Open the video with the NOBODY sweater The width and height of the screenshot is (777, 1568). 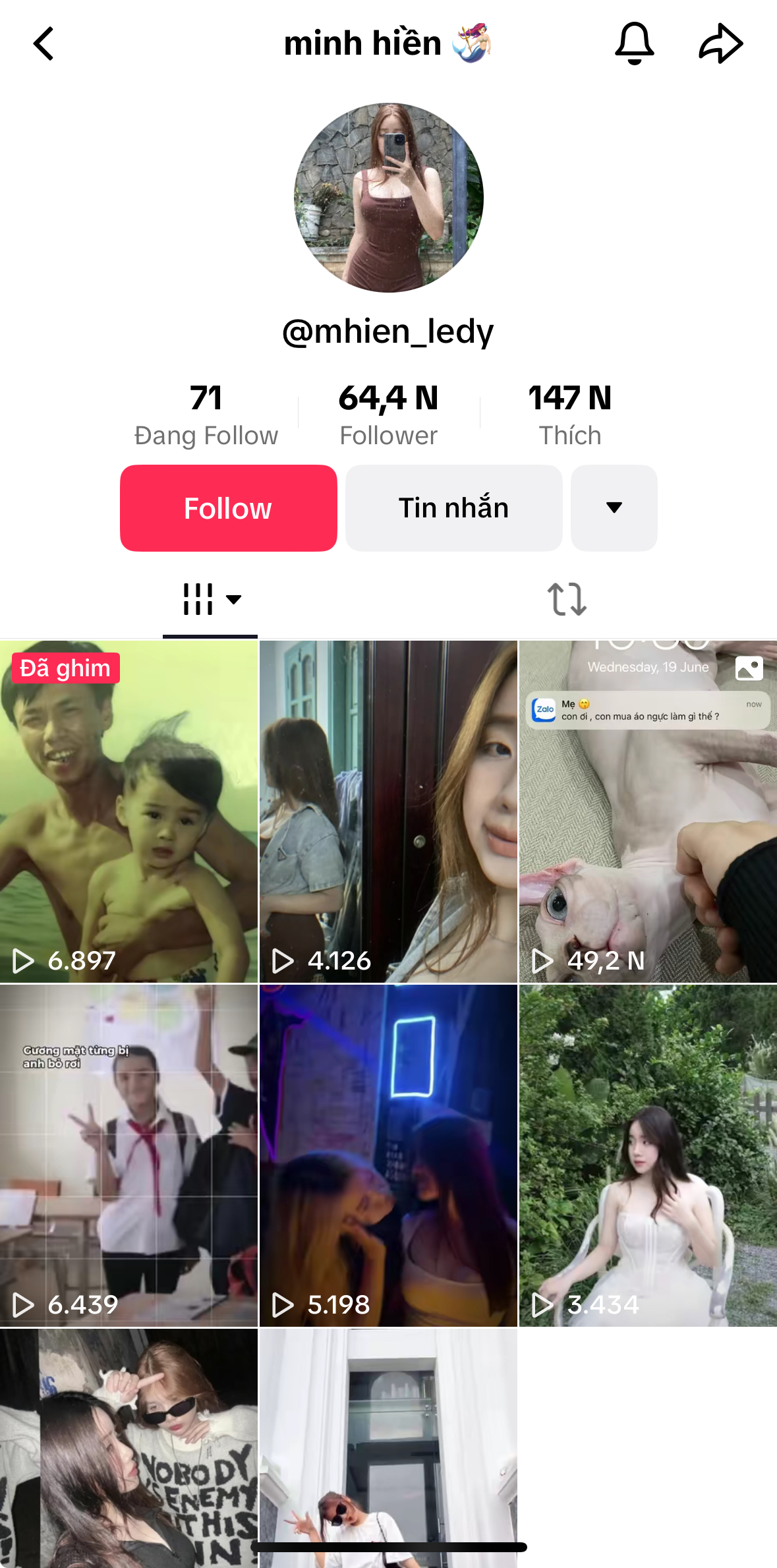point(129,1447)
